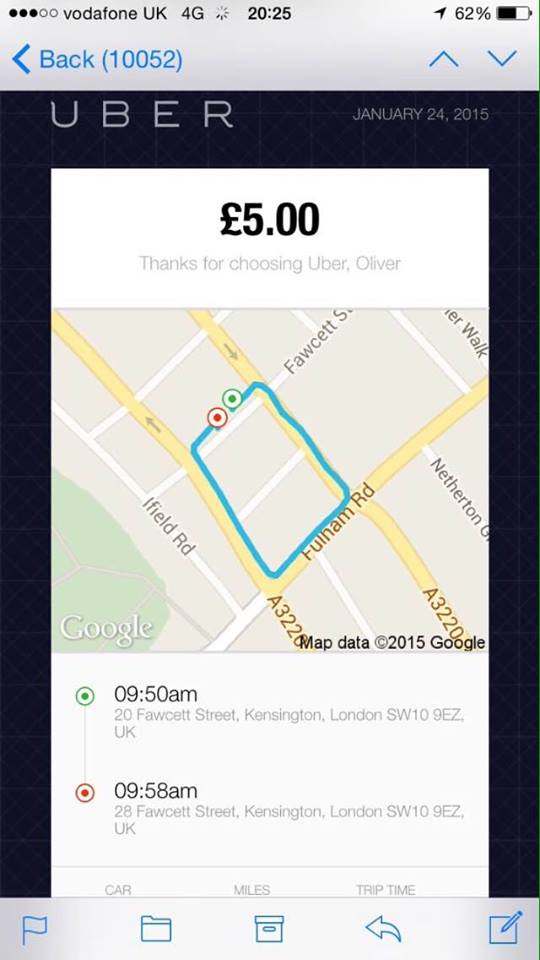Flag this Uber receipt email
Screen dimensions: 540x960
tap(34, 930)
